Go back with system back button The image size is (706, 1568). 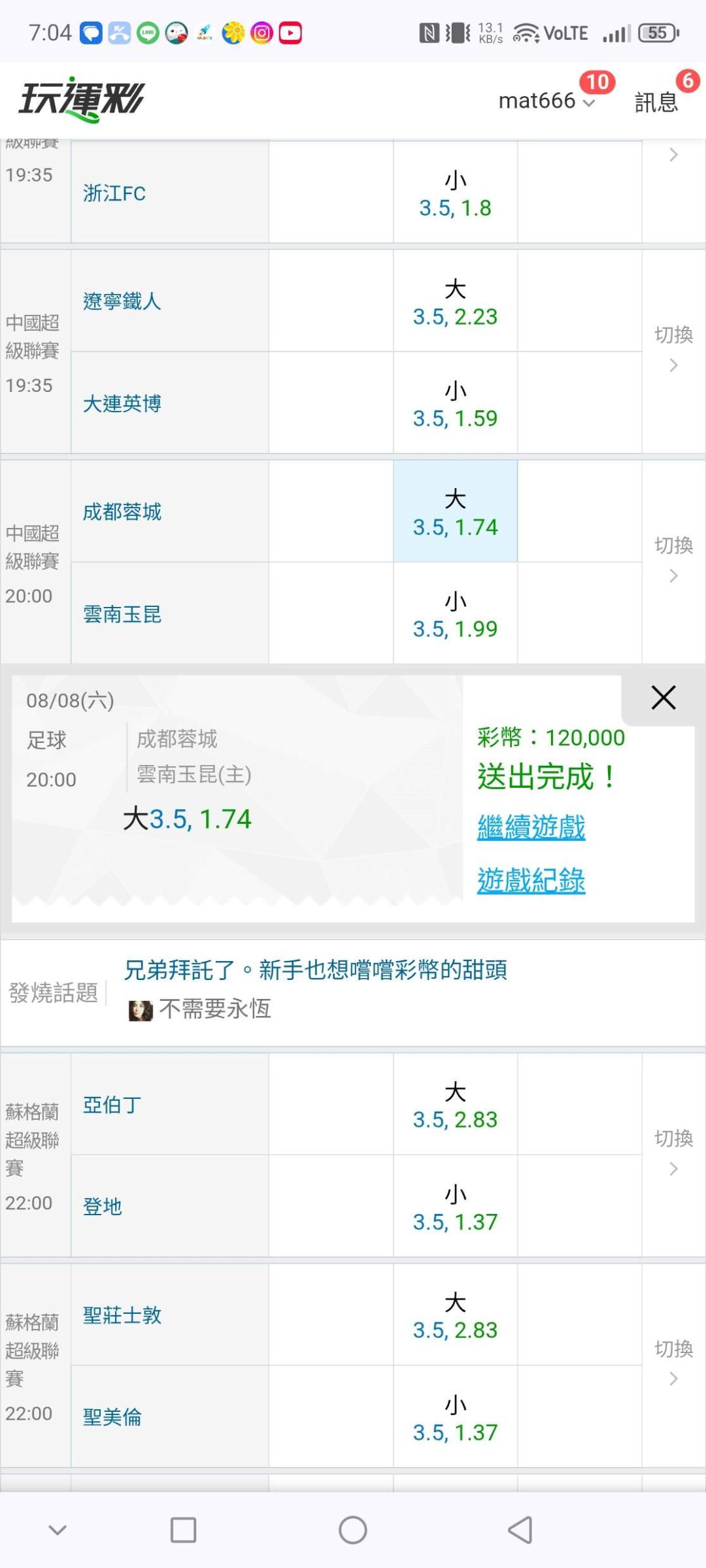click(x=520, y=1529)
